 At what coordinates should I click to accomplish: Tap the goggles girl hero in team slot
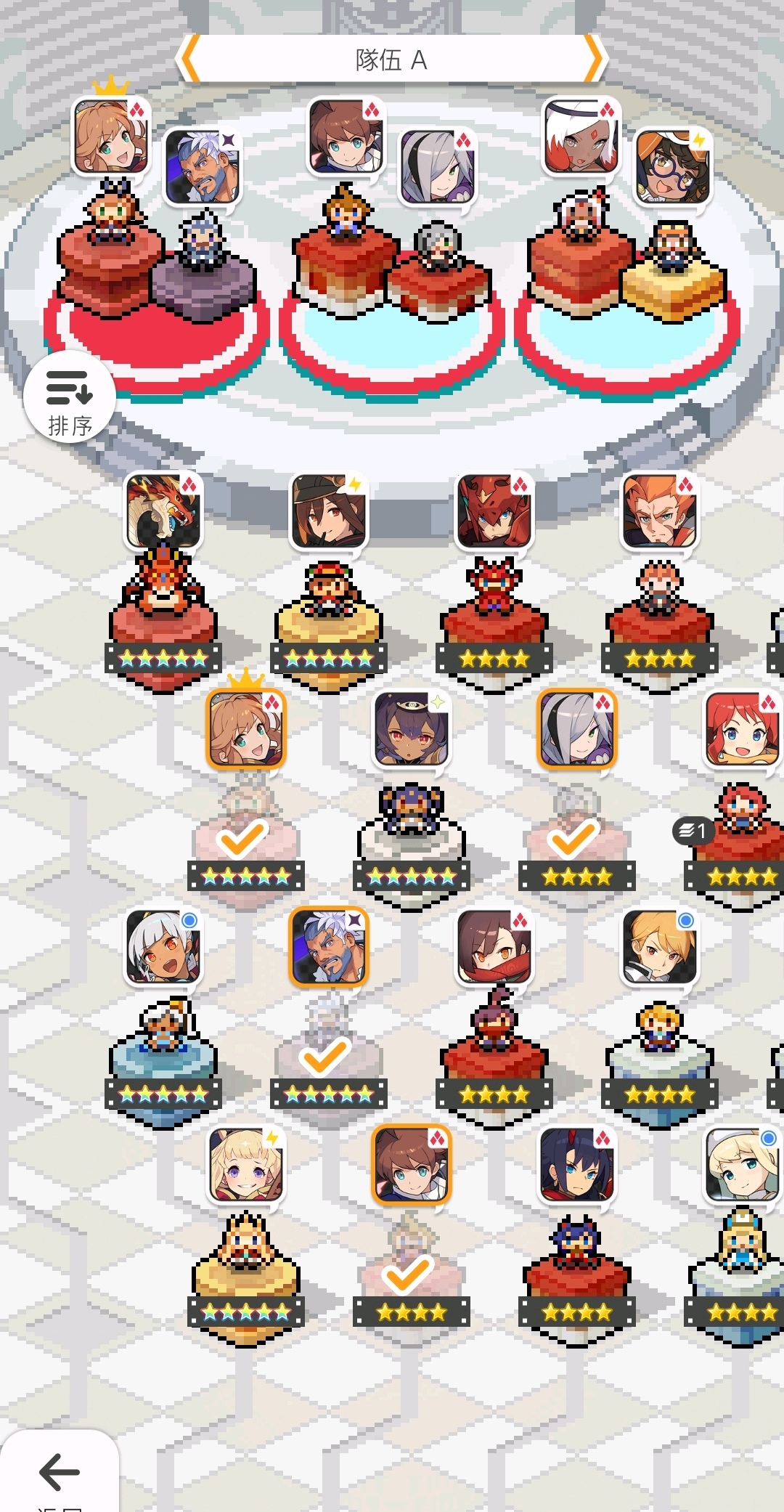671,167
